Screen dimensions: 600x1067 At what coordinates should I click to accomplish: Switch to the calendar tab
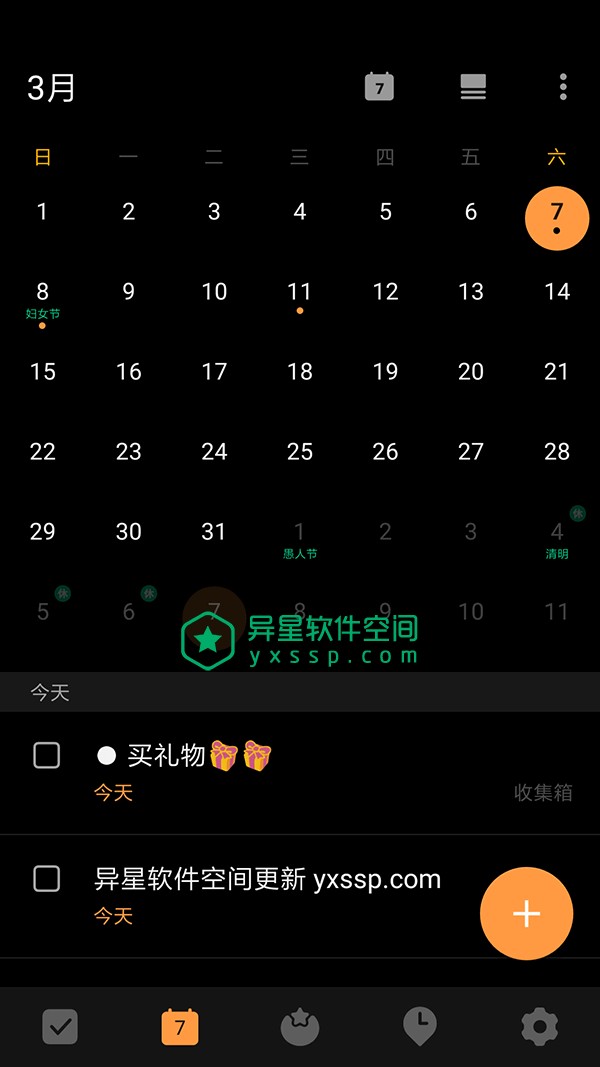click(180, 1027)
